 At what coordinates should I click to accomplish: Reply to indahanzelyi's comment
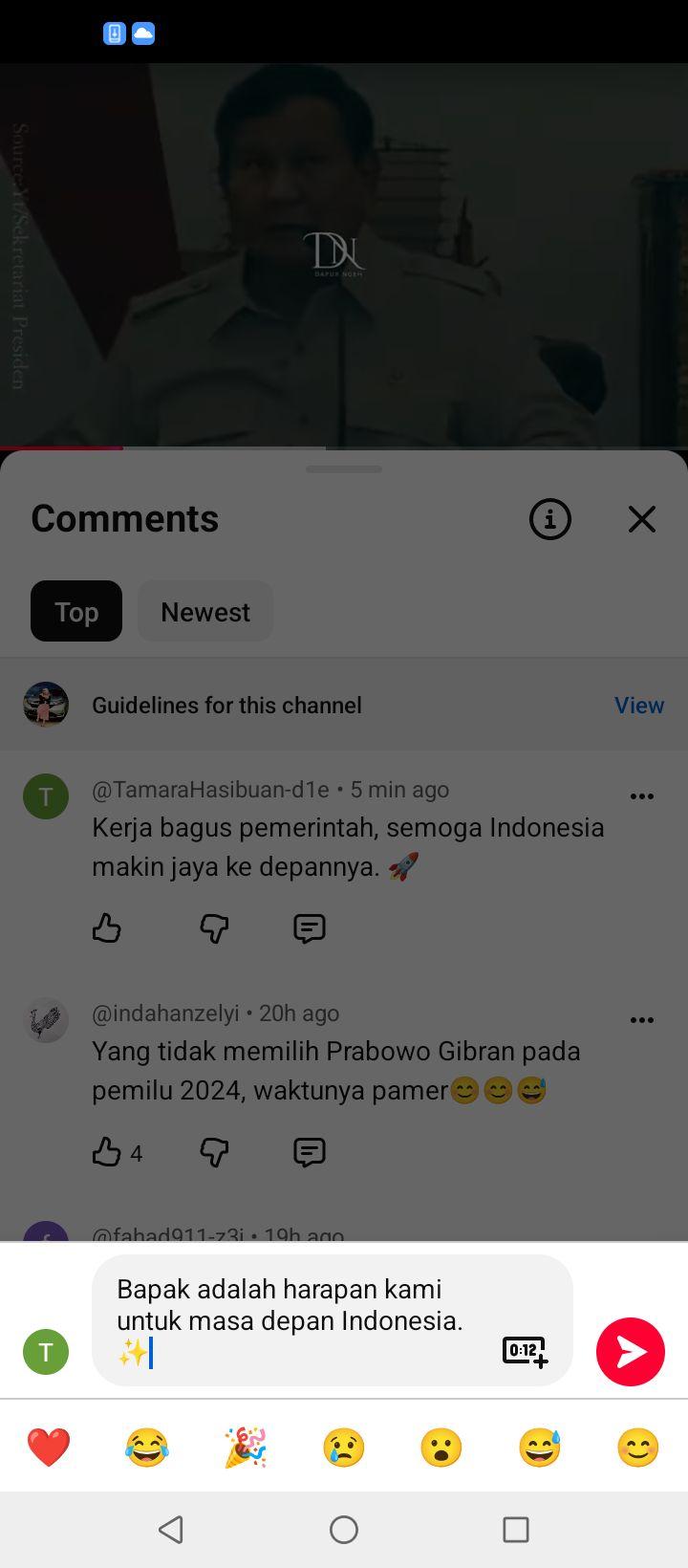[310, 1152]
